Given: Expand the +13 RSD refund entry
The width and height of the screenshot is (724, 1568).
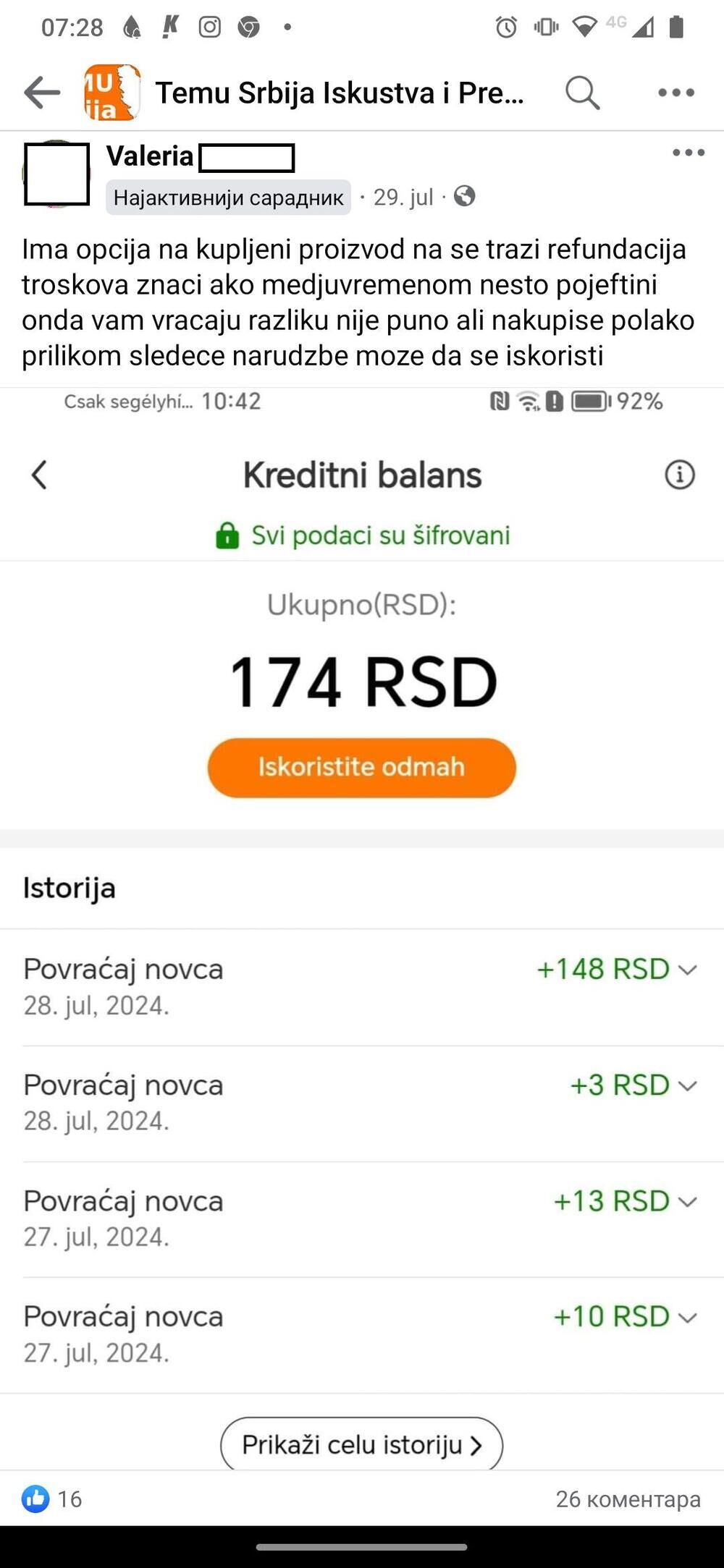Looking at the screenshot, I should click(x=686, y=1202).
